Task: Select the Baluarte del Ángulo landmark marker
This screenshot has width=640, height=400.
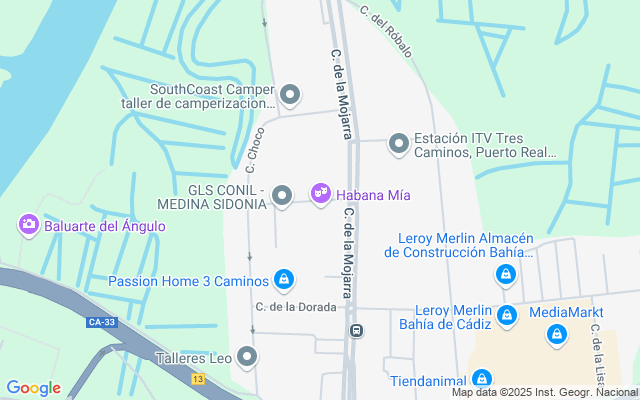Action: tap(29, 225)
